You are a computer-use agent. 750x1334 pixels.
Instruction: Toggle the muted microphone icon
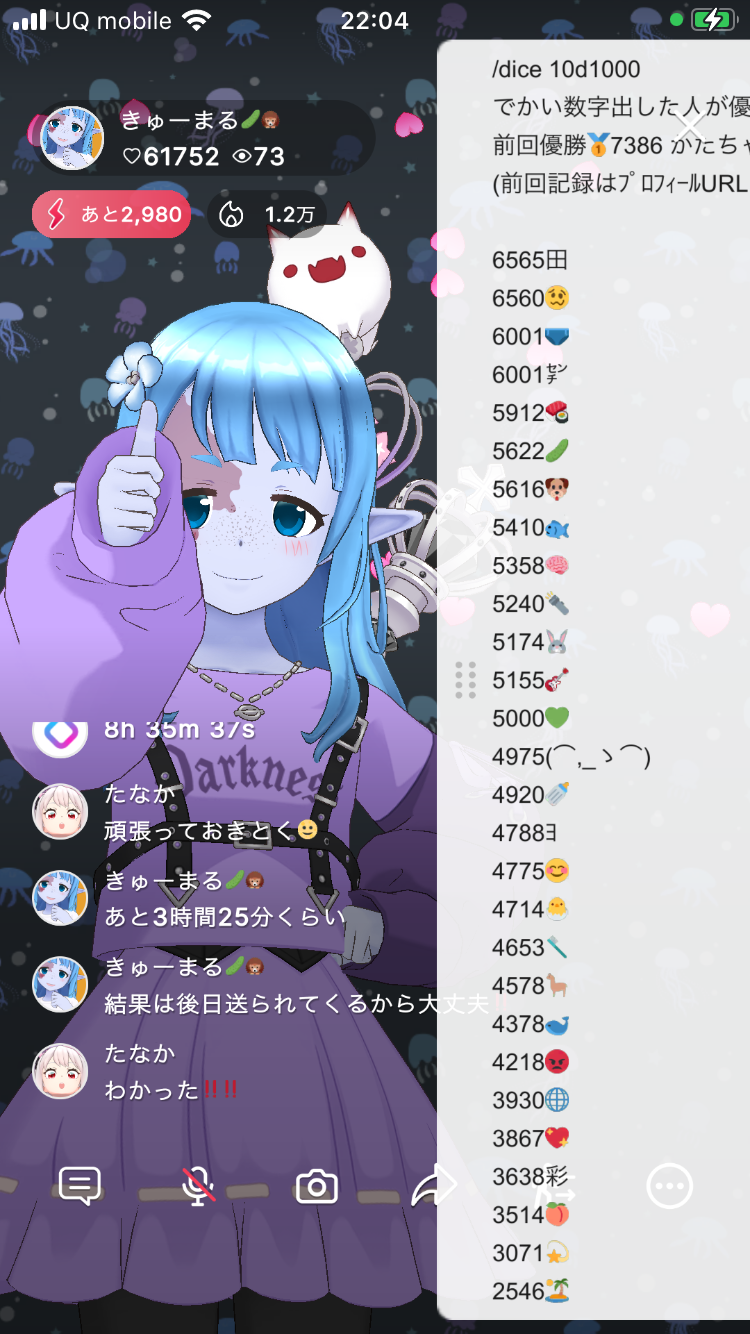pos(198,1186)
